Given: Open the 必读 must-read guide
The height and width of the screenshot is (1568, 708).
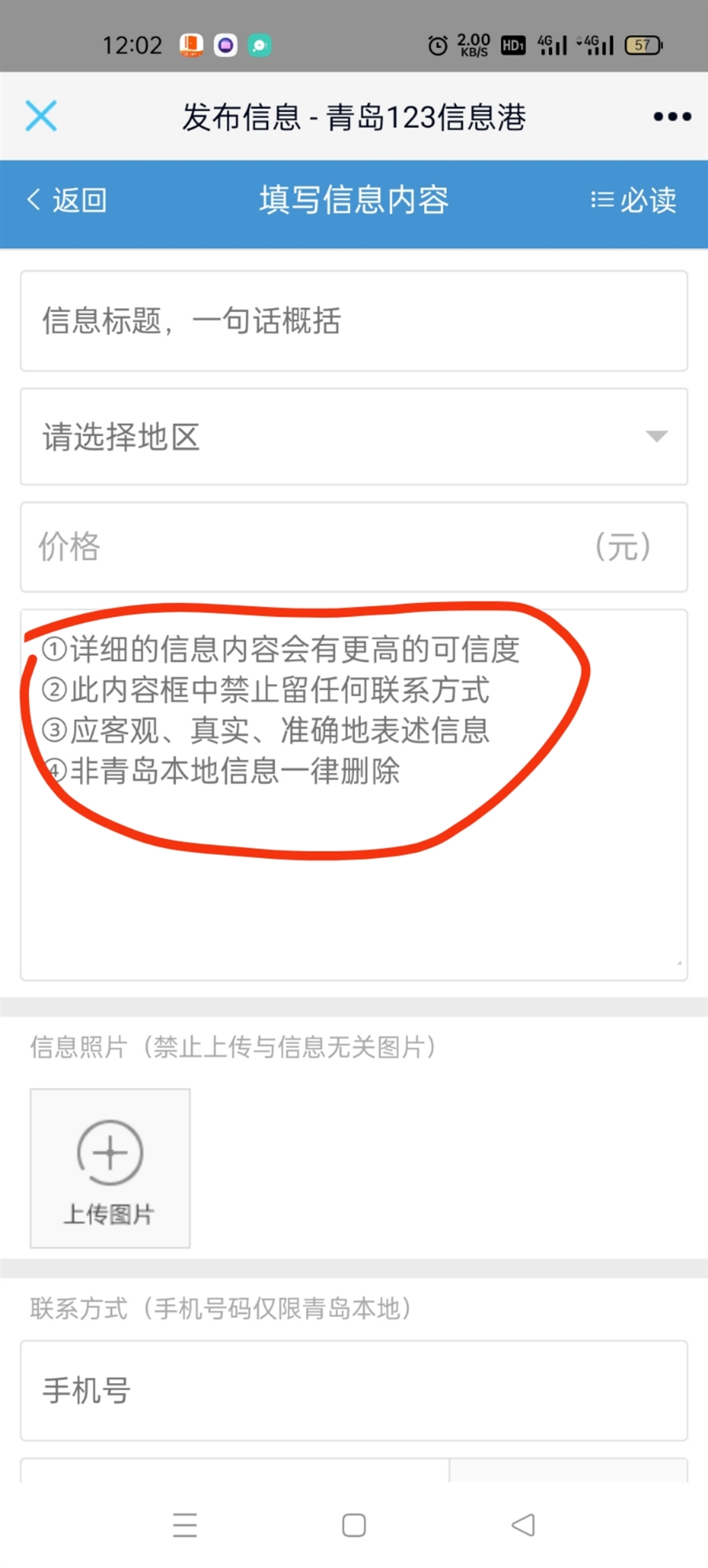Looking at the screenshot, I should click(634, 201).
